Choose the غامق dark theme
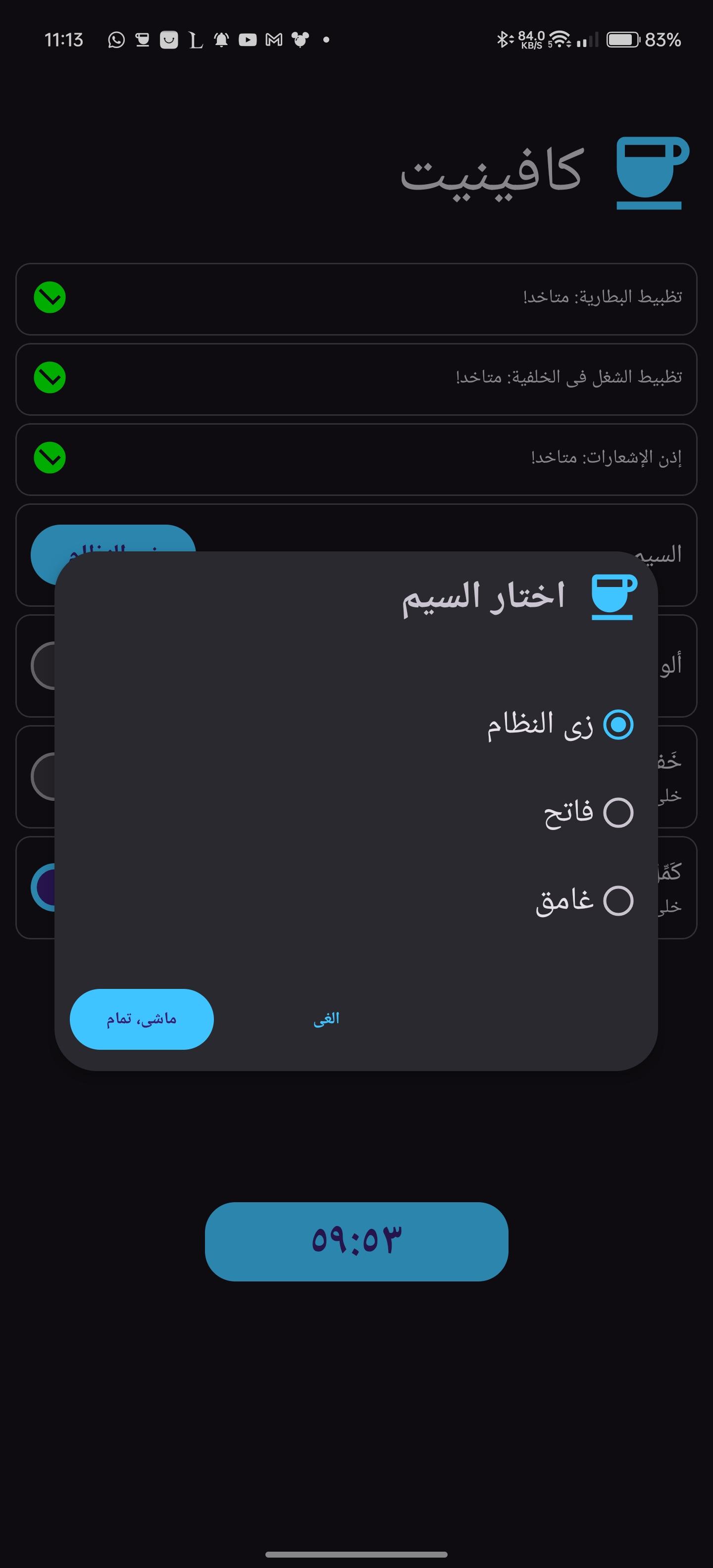Image resolution: width=713 pixels, height=1568 pixels. 584,900
